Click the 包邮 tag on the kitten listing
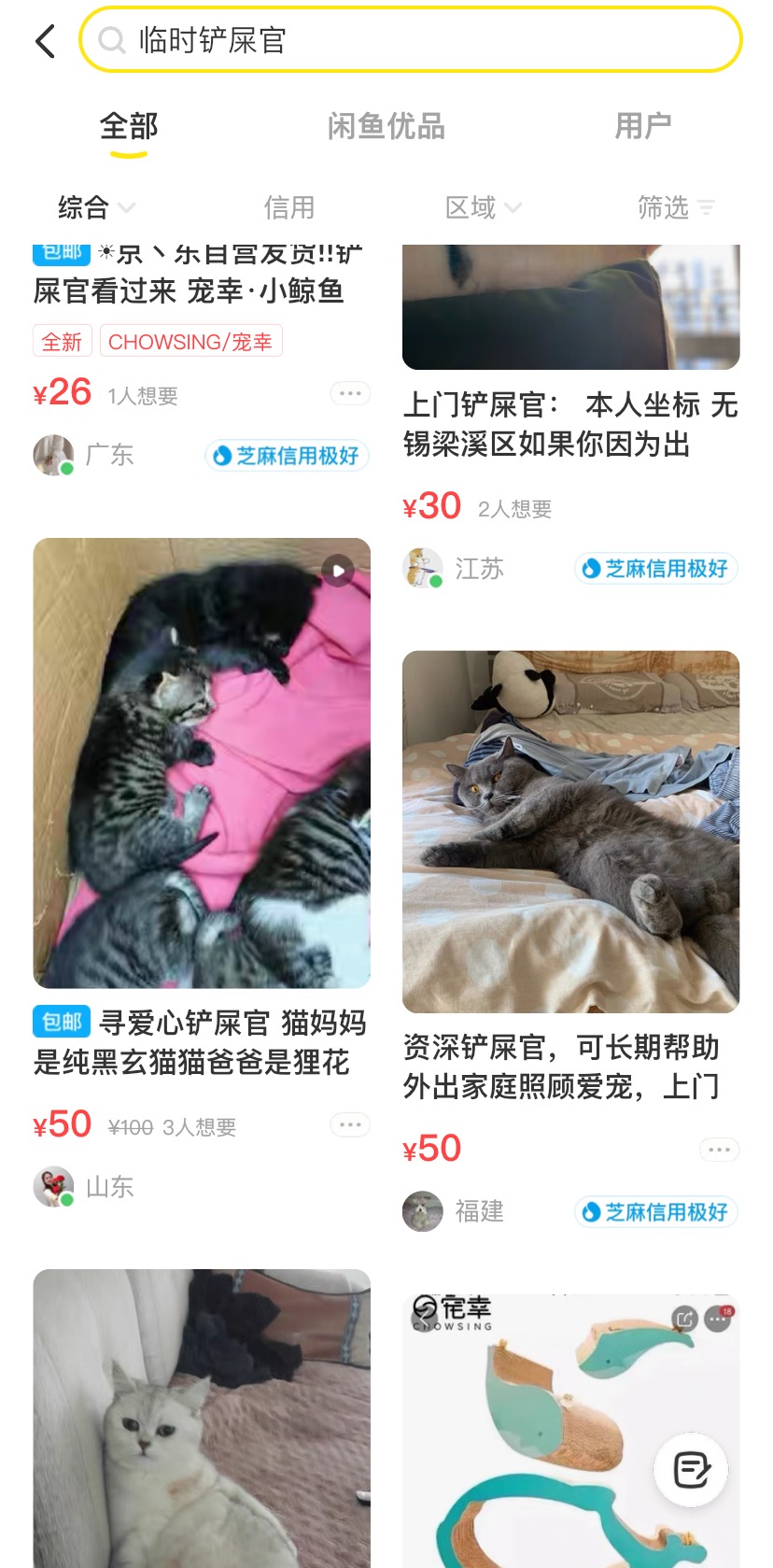This screenshot has width=773, height=1568. pos(60,1022)
